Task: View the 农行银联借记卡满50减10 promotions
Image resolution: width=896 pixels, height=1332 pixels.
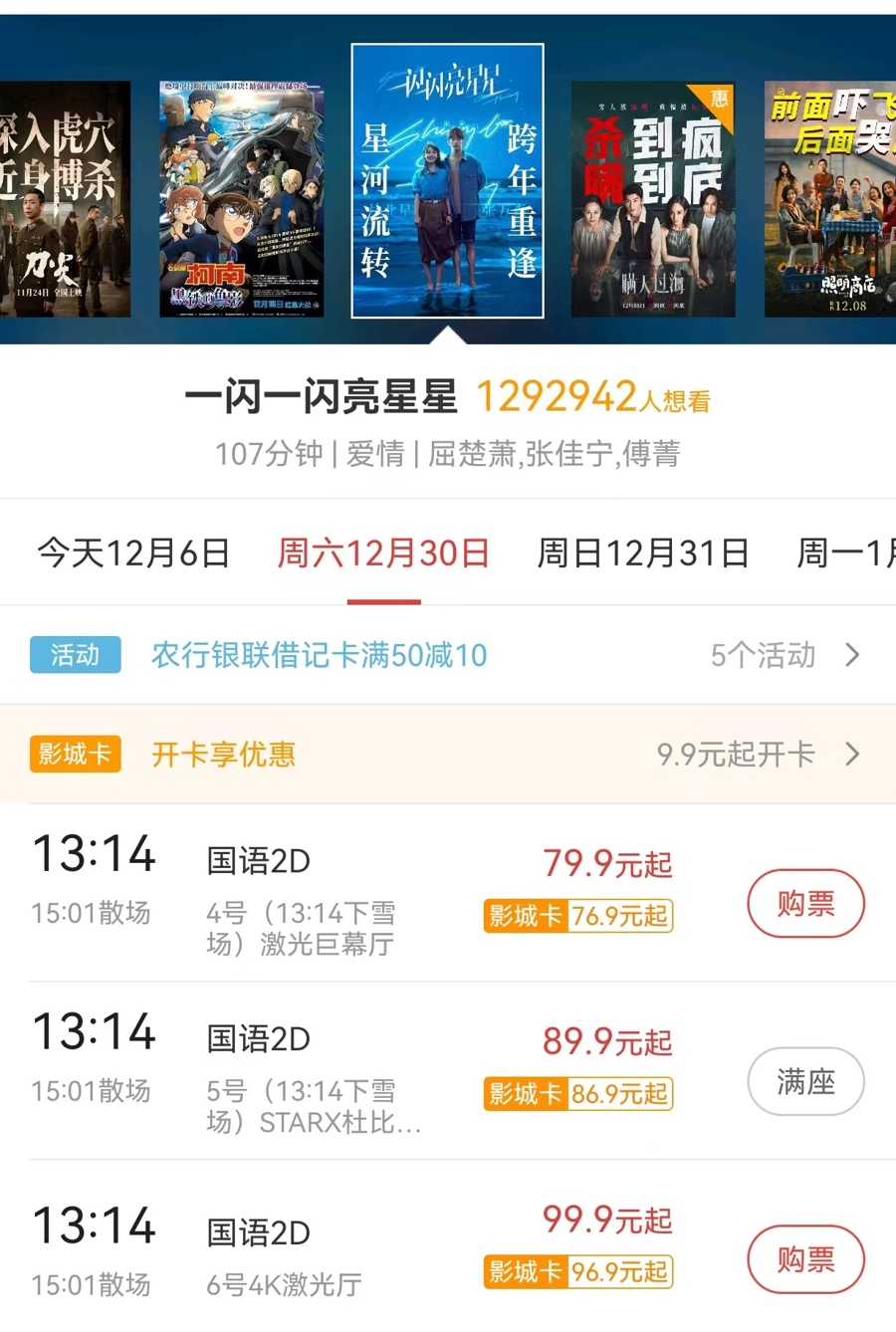Action: point(448,655)
